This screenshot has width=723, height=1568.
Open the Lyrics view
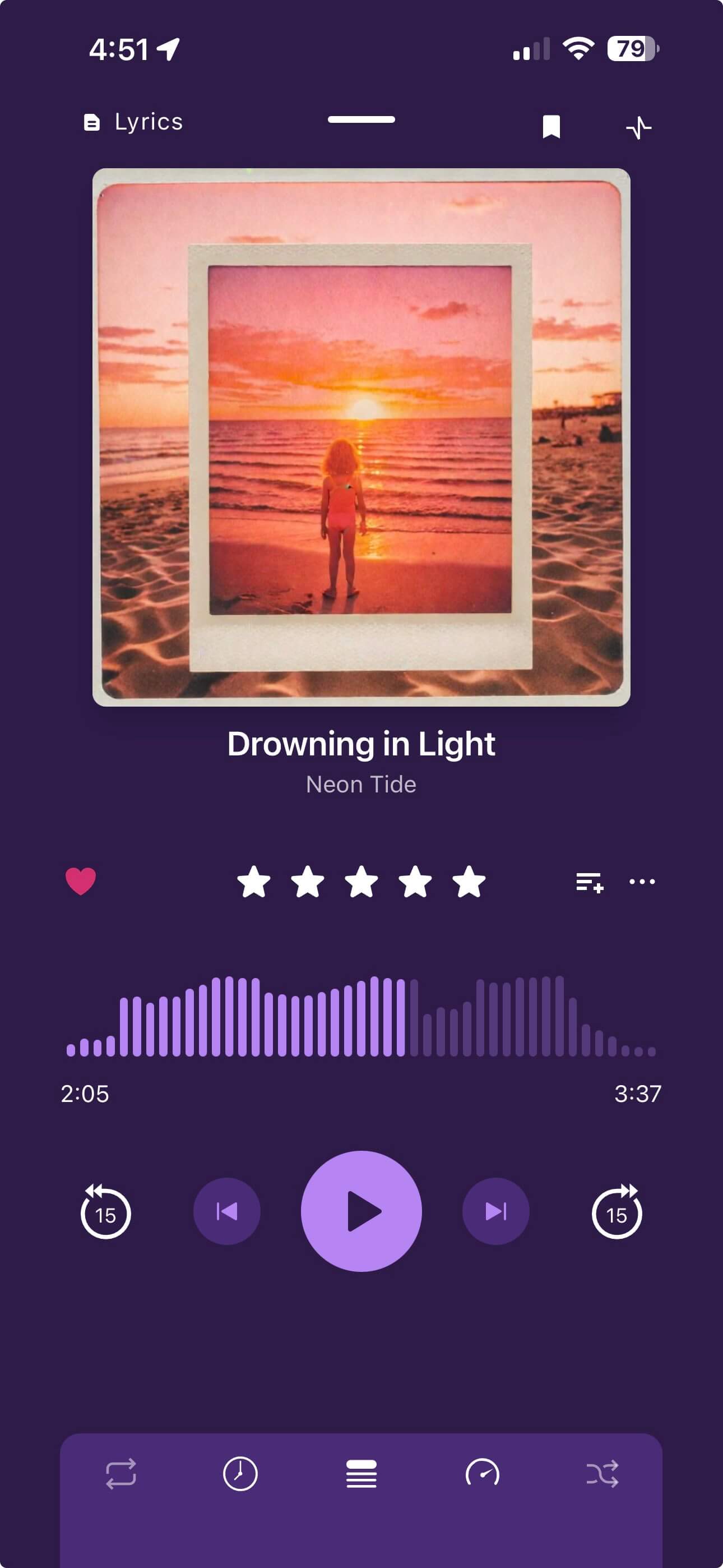pos(133,122)
